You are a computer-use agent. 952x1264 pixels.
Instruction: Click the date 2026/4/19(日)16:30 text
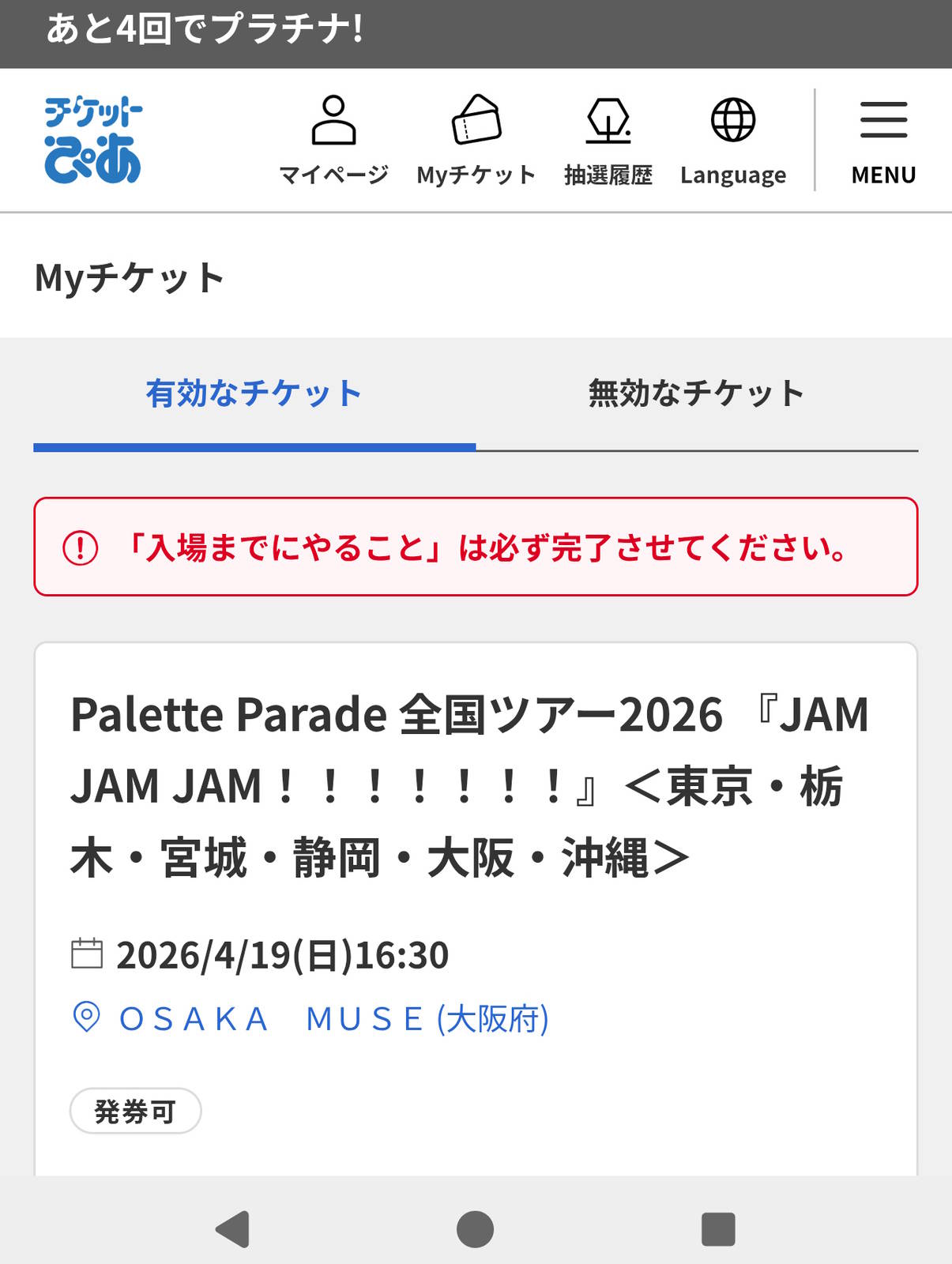[280, 954]
